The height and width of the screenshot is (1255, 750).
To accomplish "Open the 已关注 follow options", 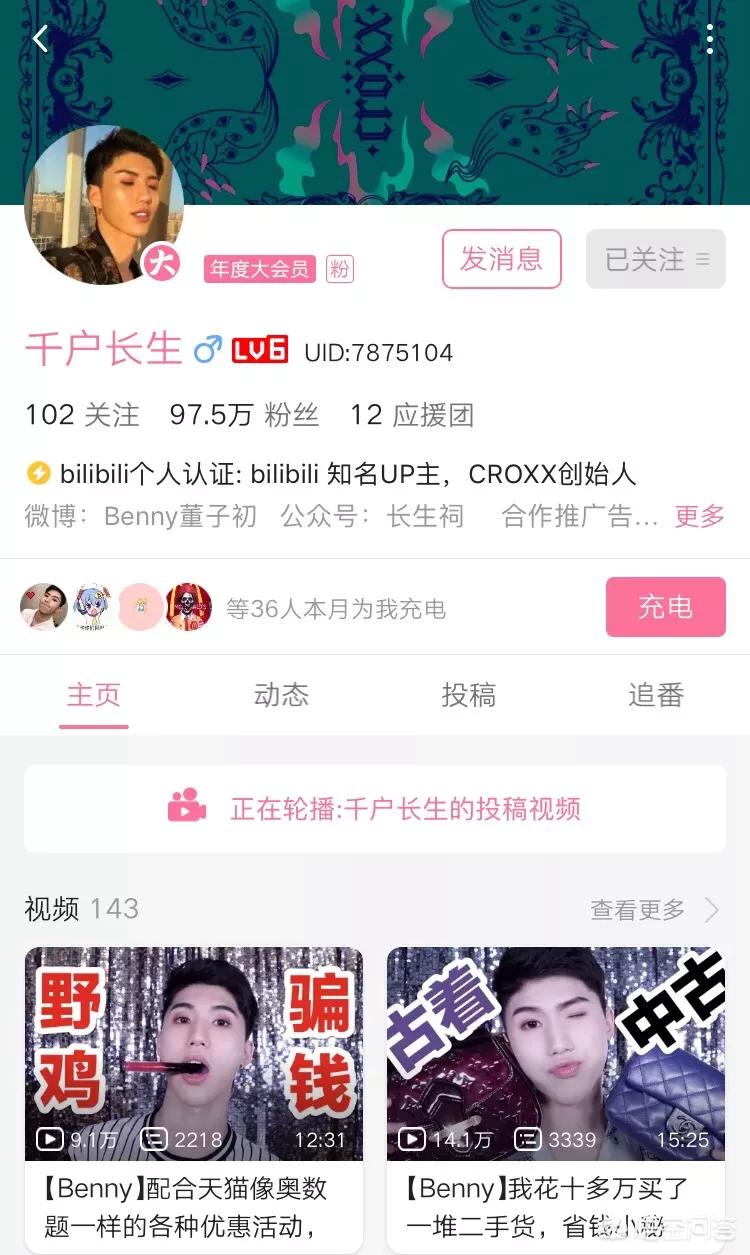I will click(x=655, y=260).
